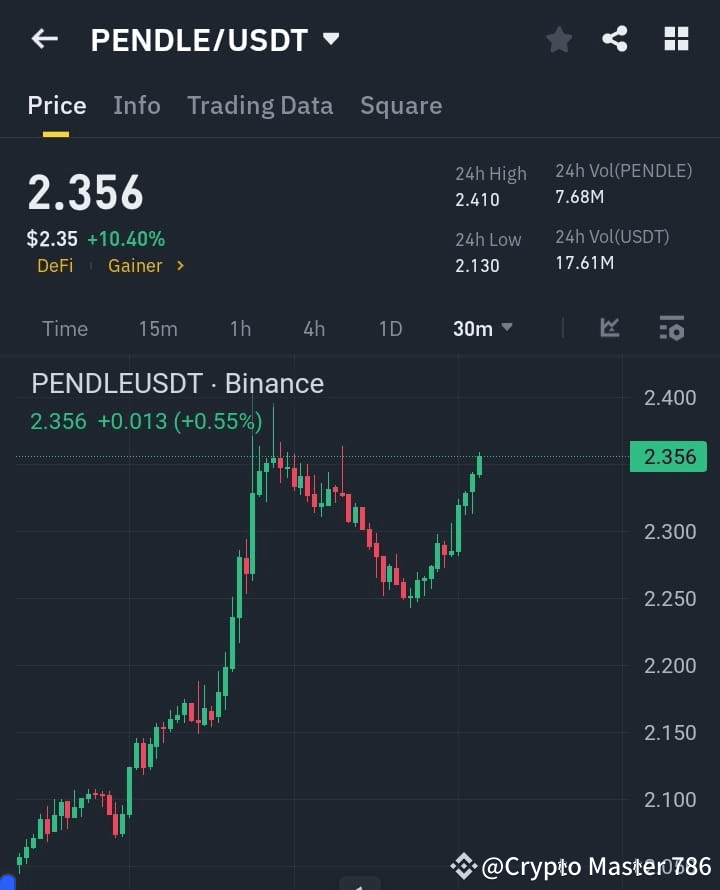Image resolution: width=720 pixels, height=890 pixels.
Task: Select the Time view mode
Action: (64, 328)
